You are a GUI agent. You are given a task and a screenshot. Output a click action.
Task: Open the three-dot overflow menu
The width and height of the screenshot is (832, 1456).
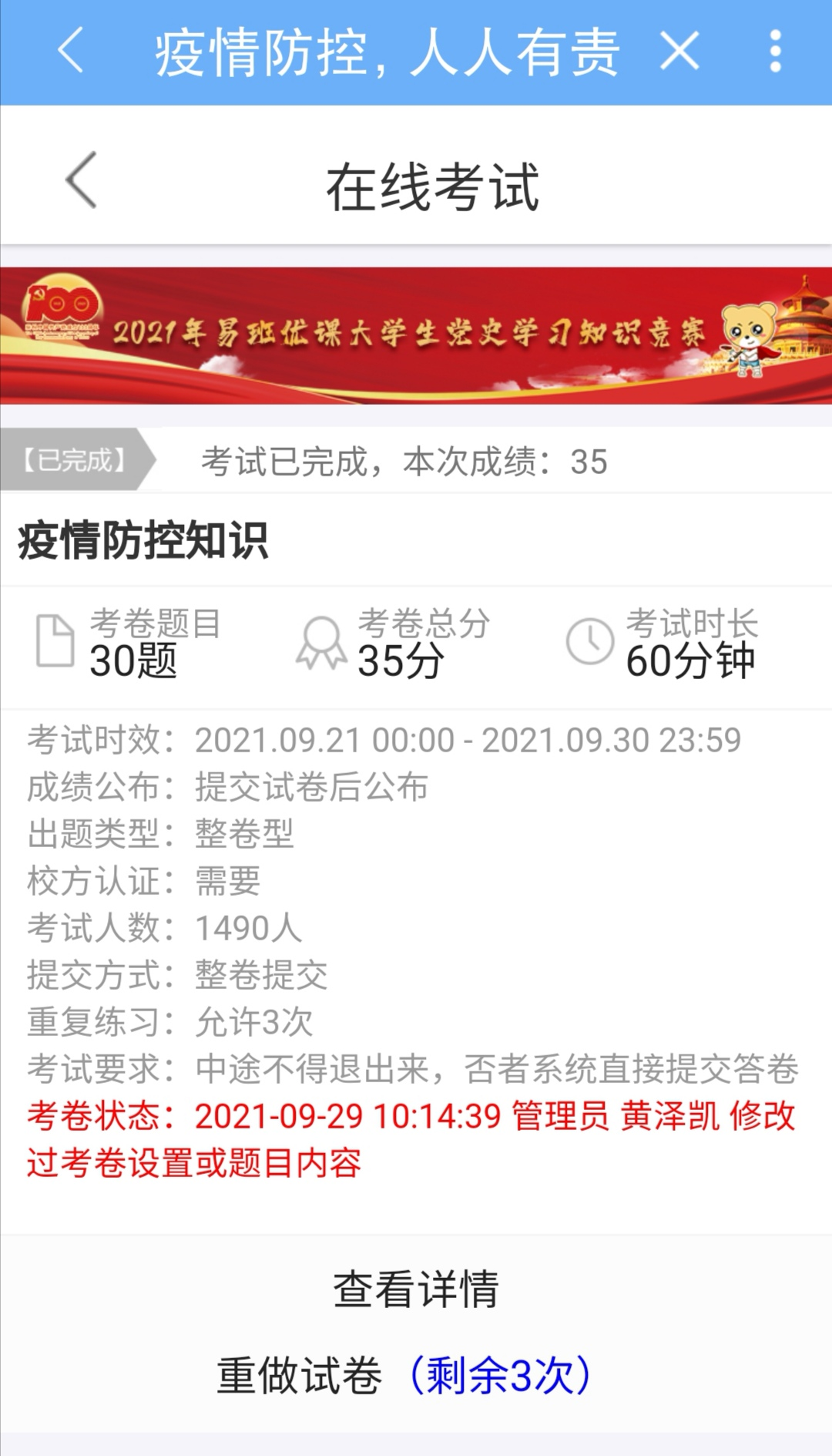pos(775,52)
